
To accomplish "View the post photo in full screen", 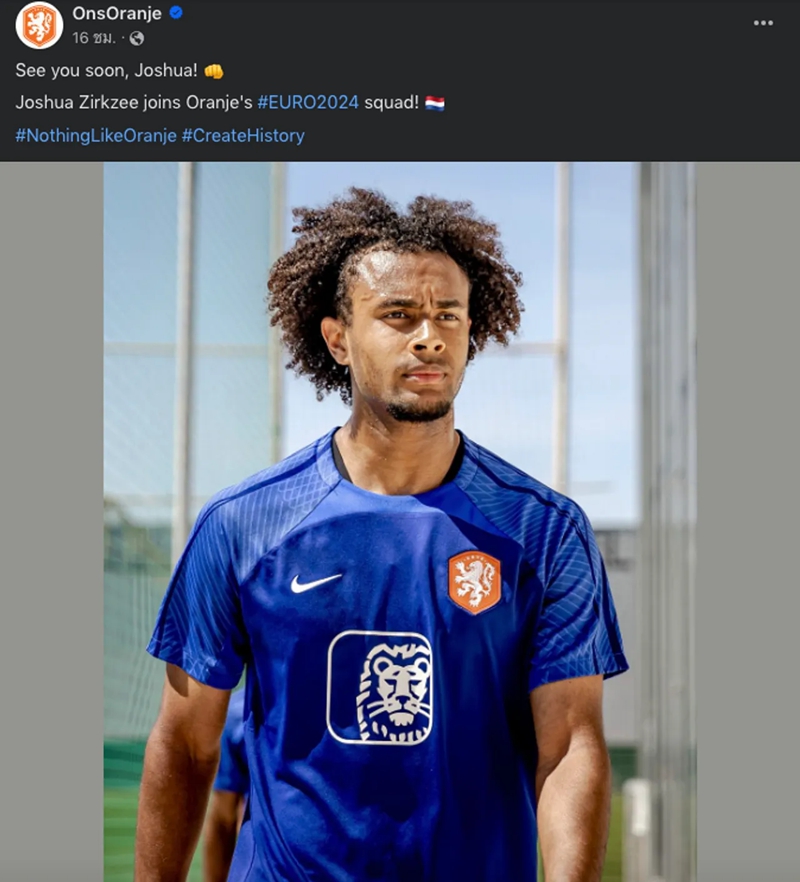I will (400, 520).
